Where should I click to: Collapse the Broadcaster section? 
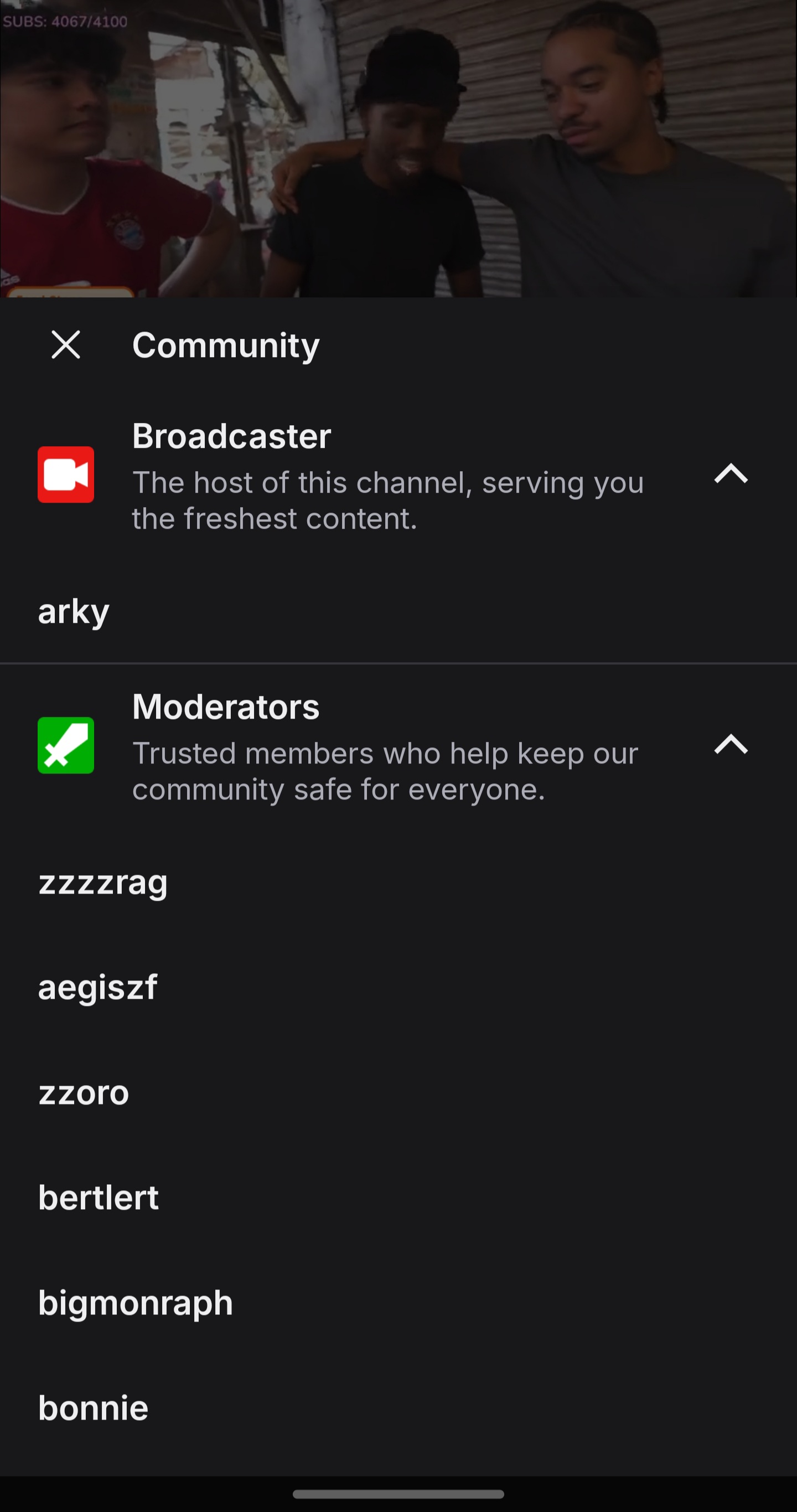730,474
